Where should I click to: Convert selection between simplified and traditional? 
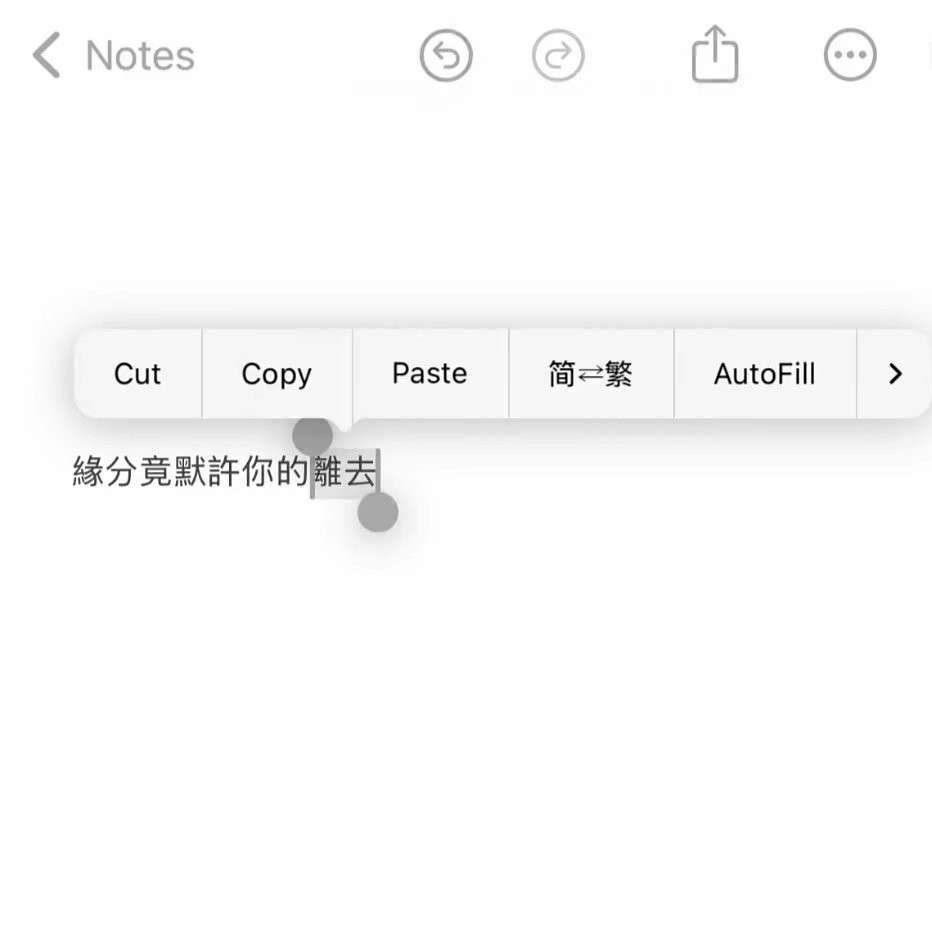(591, 374)
